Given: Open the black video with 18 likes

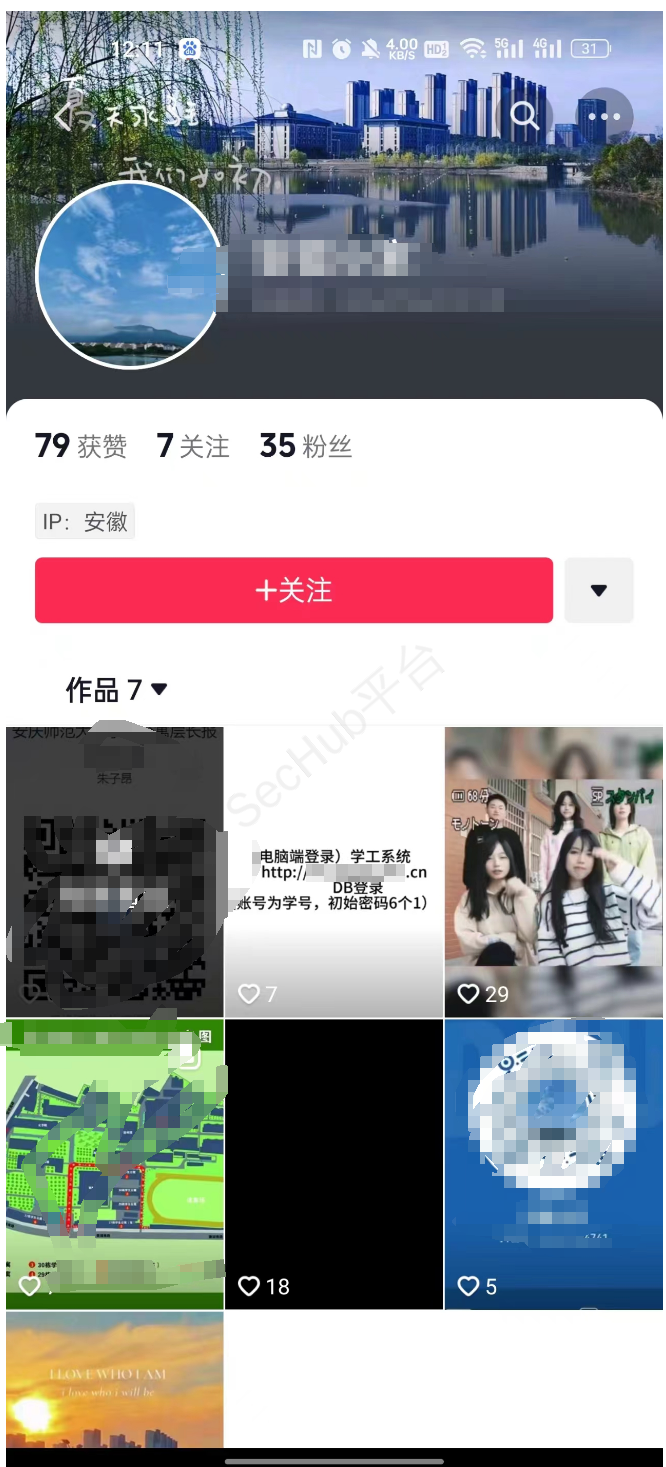Looking at the screenshot, I should [x=334, y=1162].
